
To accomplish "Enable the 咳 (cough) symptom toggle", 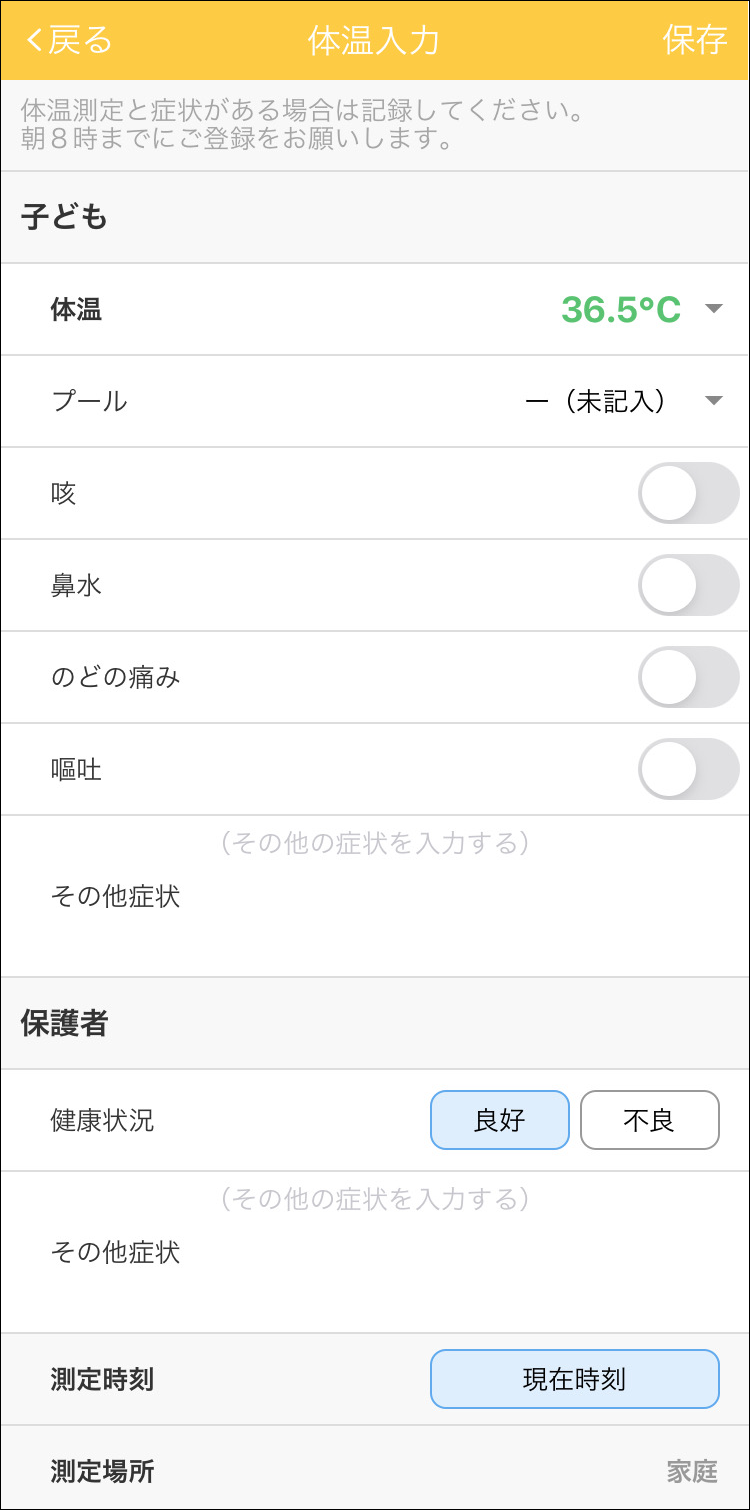I will pos(688,493).
